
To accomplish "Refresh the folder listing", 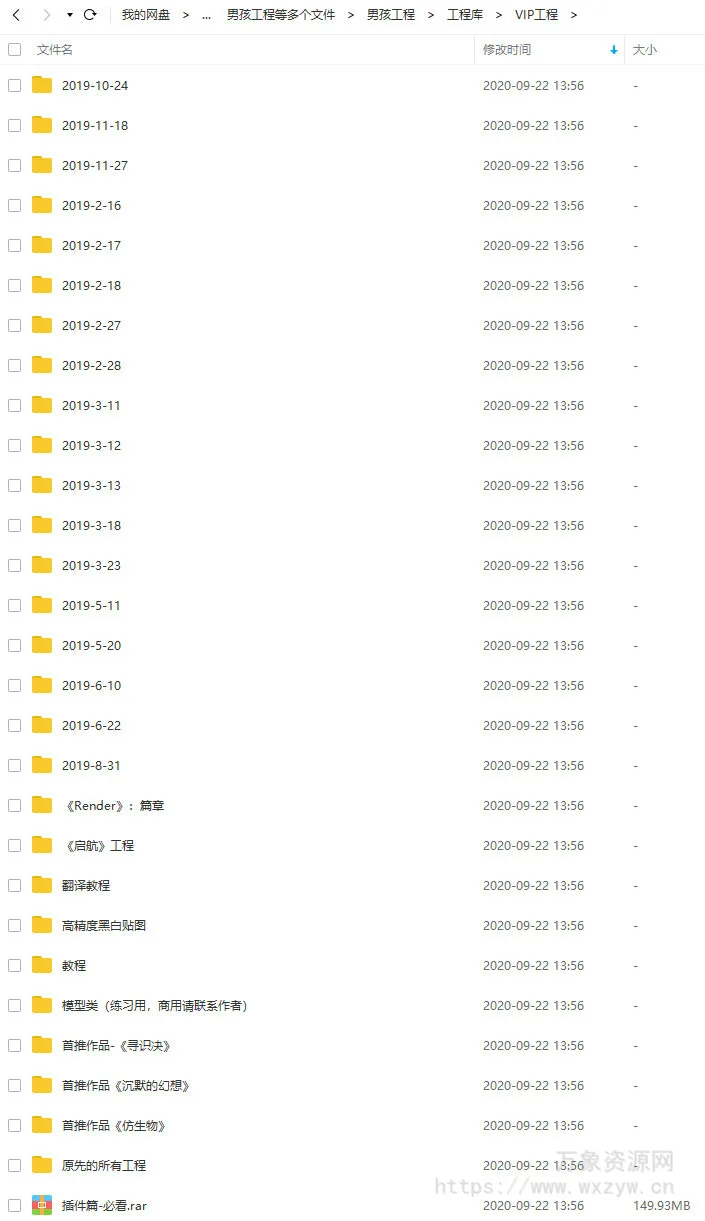I will [x=90, y=15].
